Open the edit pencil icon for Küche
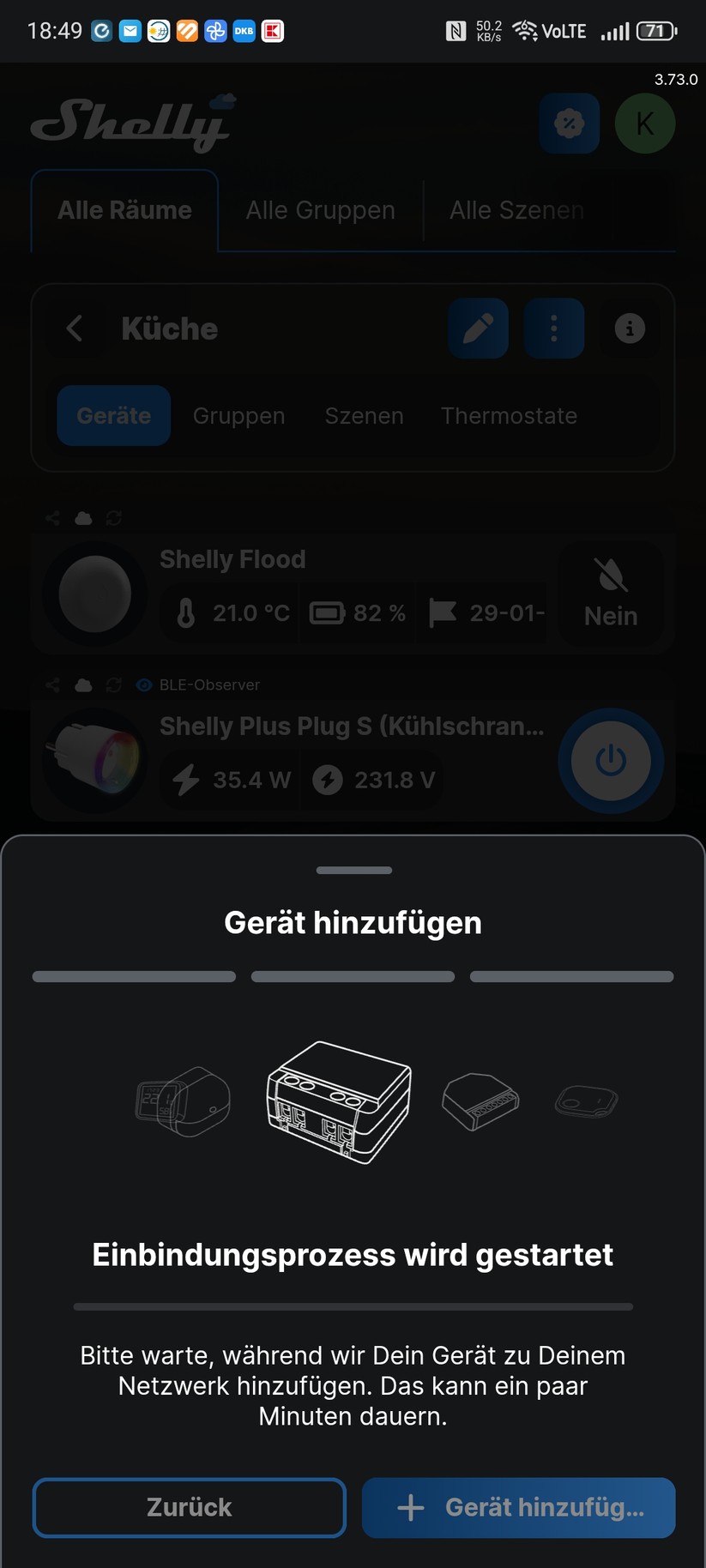Viewport: 706px width, 1568px height. coord(478,328)
